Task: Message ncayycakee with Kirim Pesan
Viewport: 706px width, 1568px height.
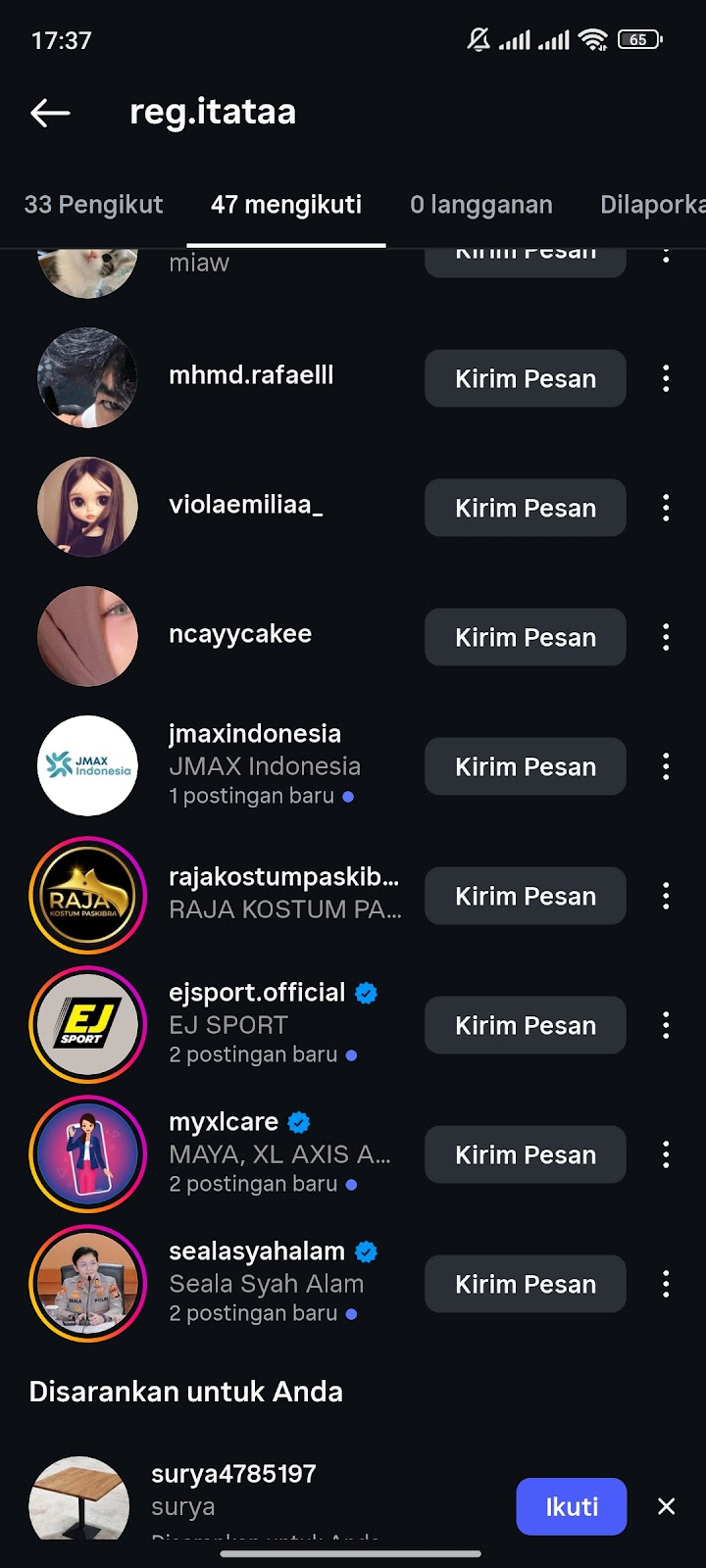Action: click(x=525, y=637)
